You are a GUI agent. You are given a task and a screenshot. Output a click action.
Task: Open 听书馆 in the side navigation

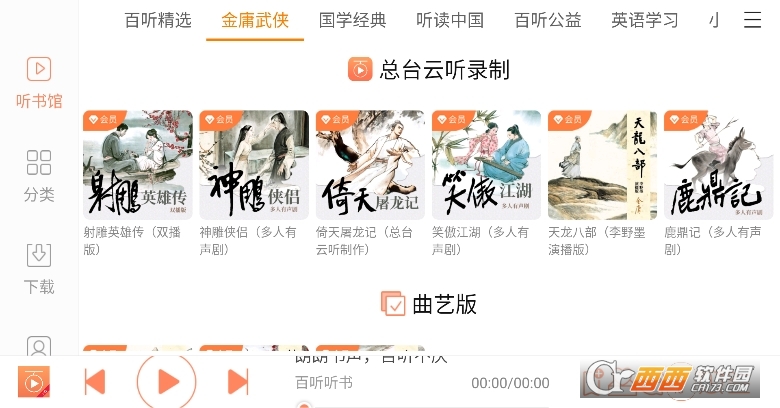tap(39, 82)
